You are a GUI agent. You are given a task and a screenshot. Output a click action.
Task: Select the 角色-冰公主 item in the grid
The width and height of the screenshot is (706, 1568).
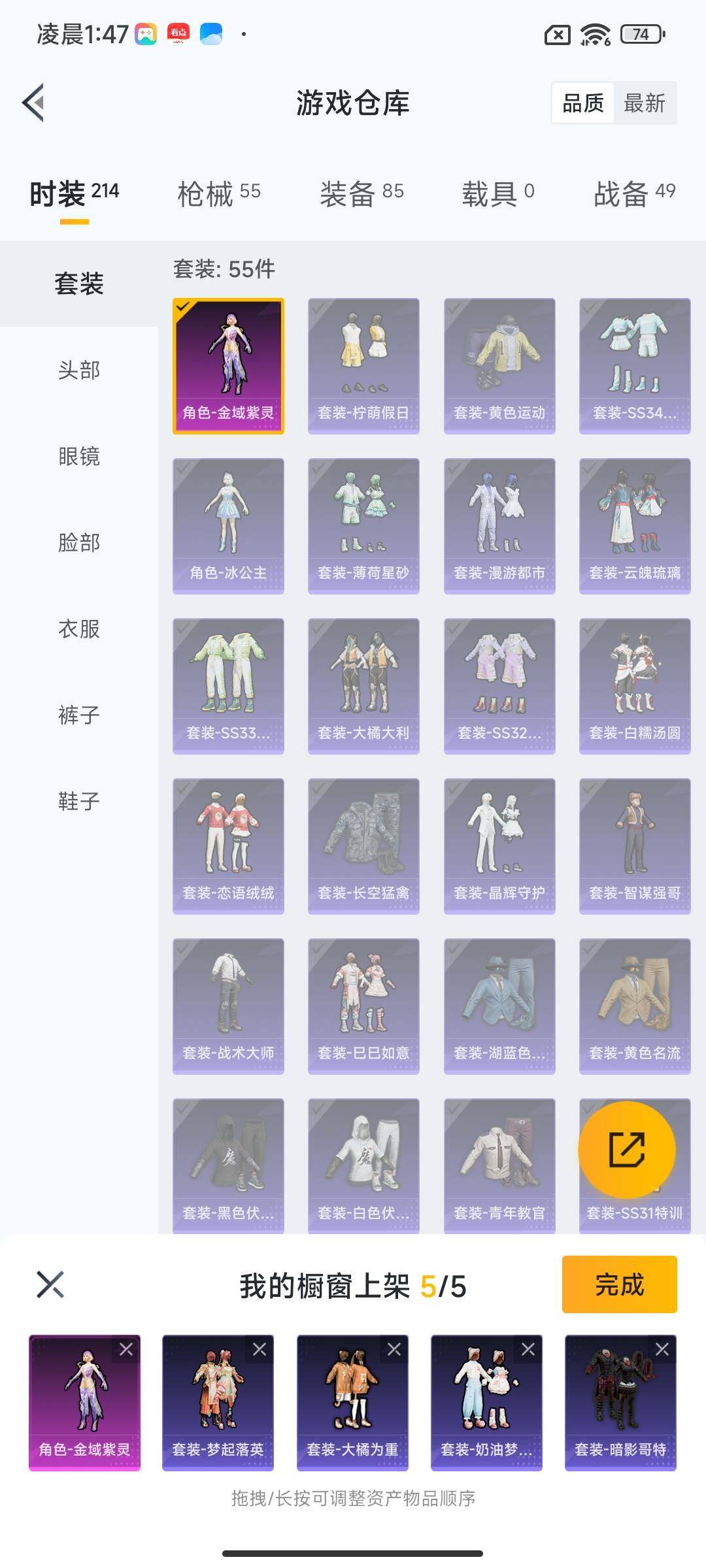228,526
